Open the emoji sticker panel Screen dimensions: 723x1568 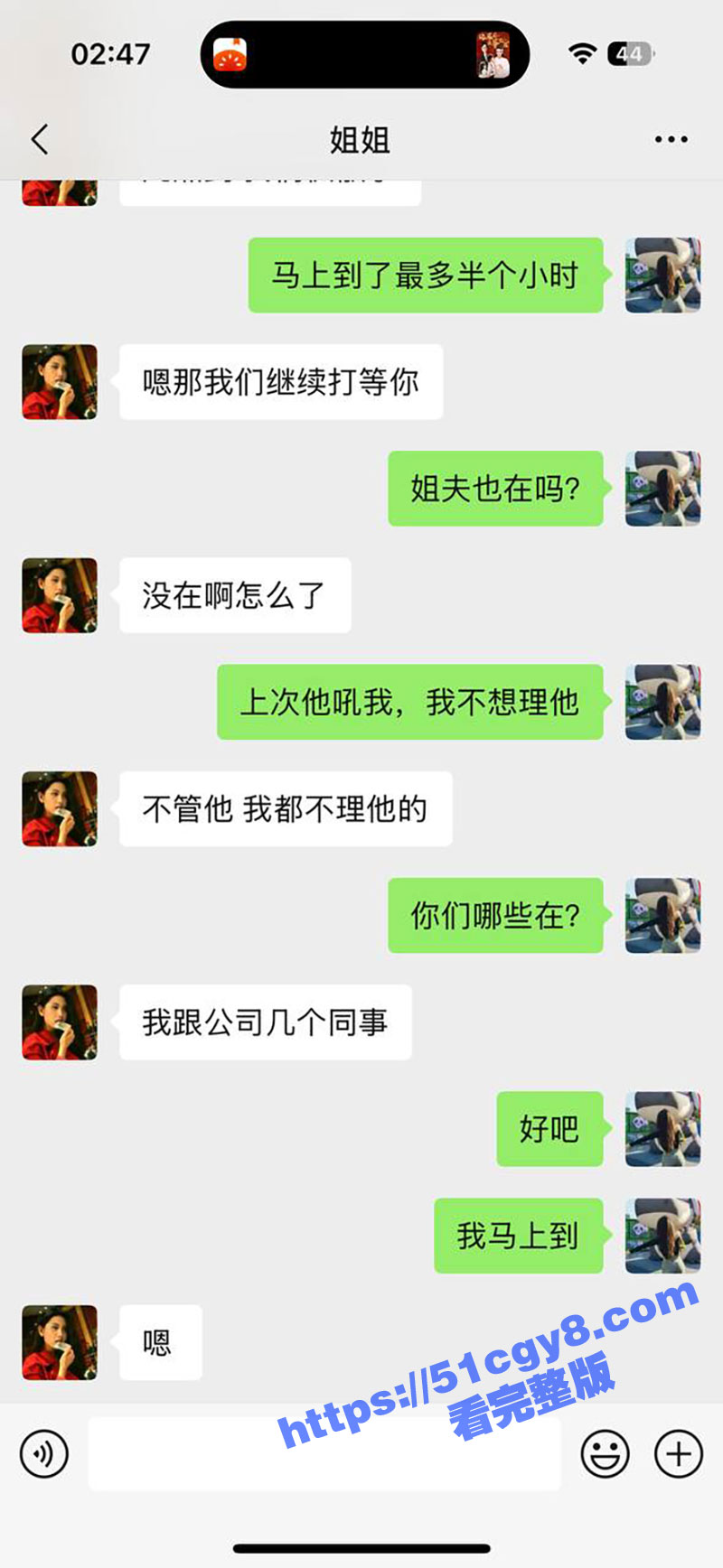click(x=605, y=1454)
